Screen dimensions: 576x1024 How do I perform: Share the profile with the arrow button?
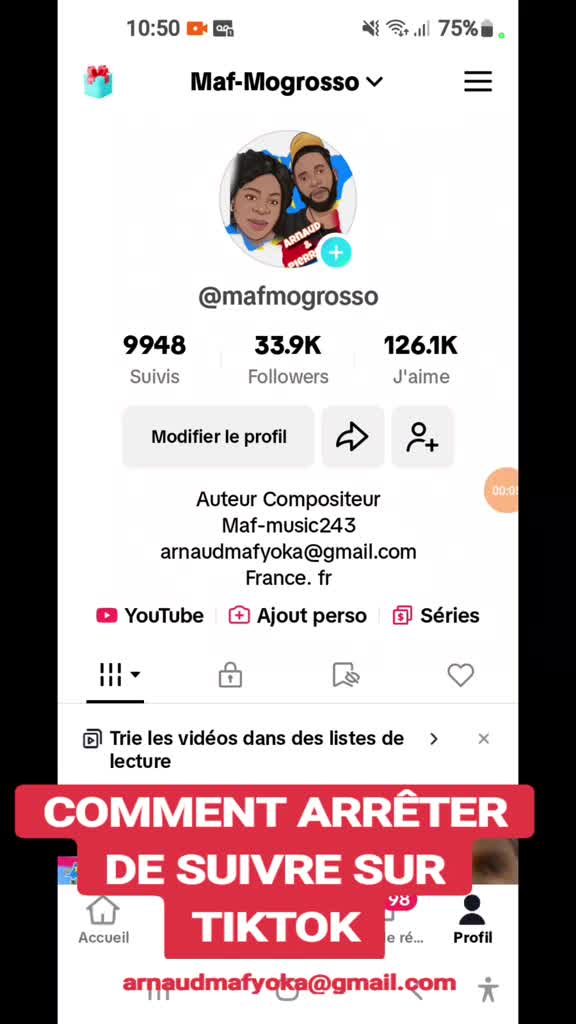353,437
